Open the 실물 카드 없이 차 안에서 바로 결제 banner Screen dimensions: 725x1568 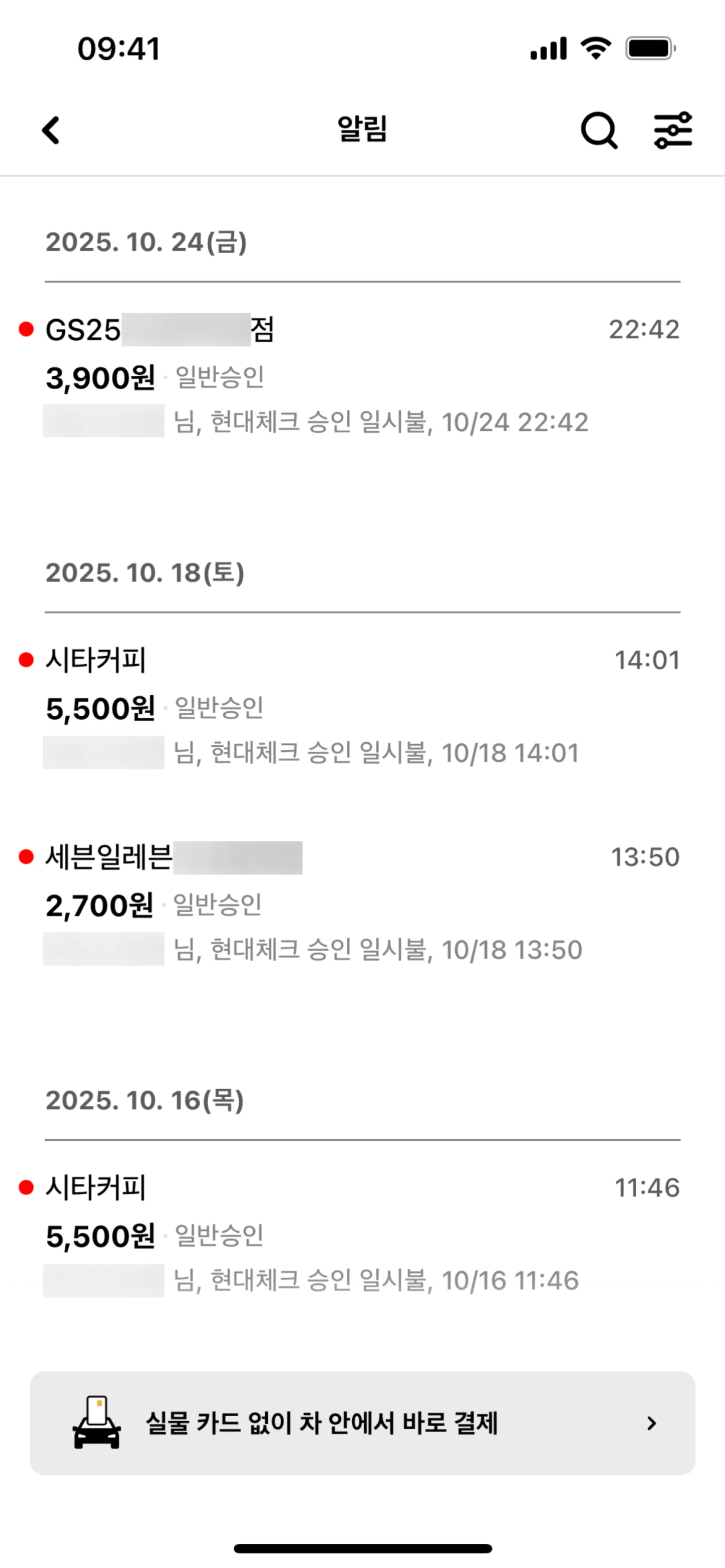tap(362, 1423)
